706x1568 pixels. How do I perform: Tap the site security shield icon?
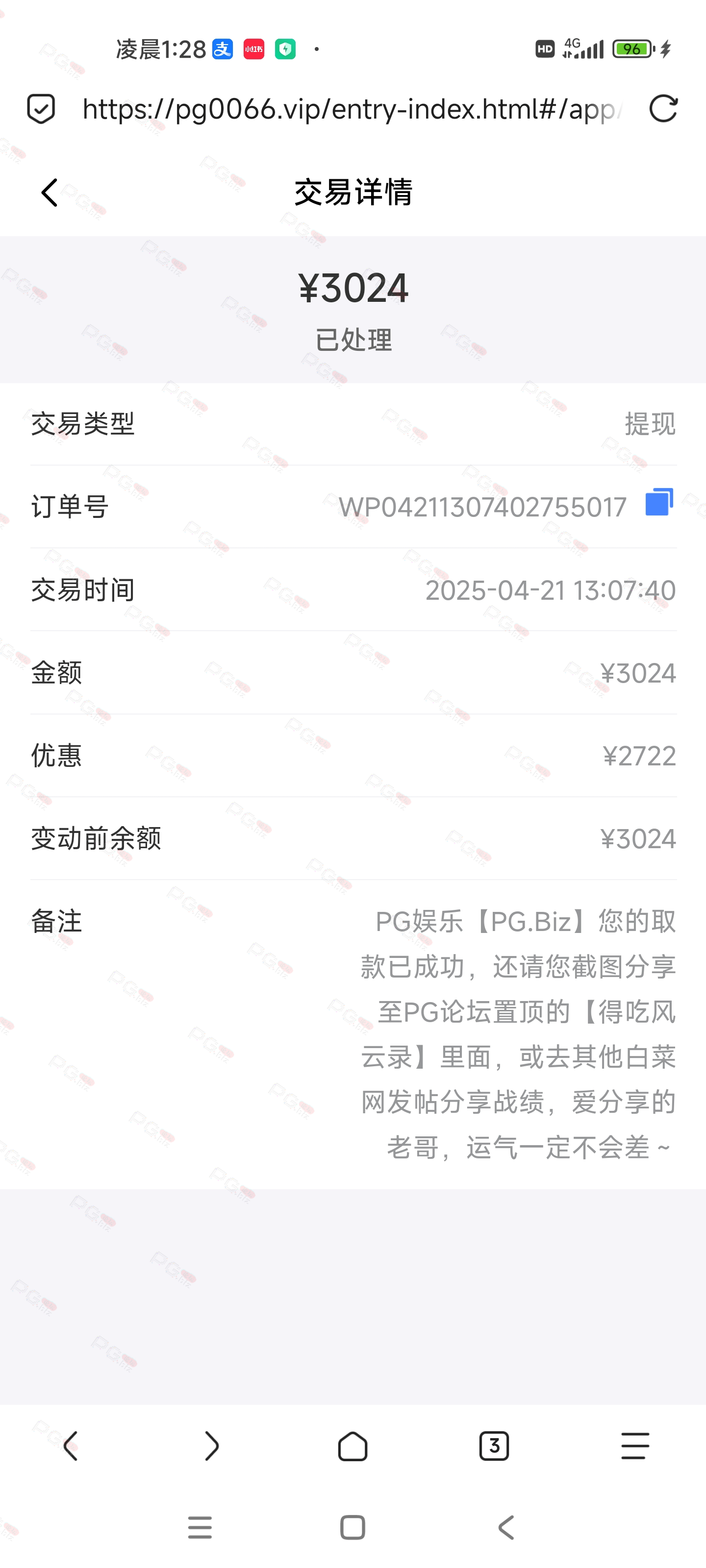(41, 109)
